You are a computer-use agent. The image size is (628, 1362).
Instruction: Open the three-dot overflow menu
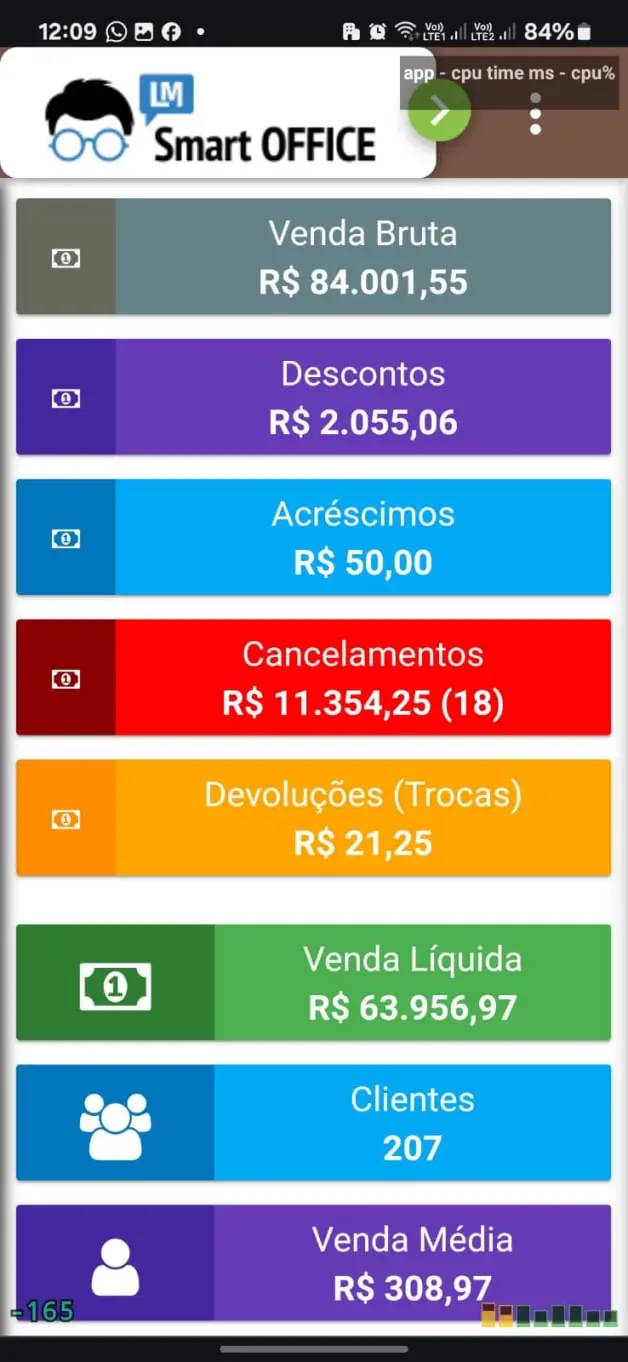[x=536, y=115]
